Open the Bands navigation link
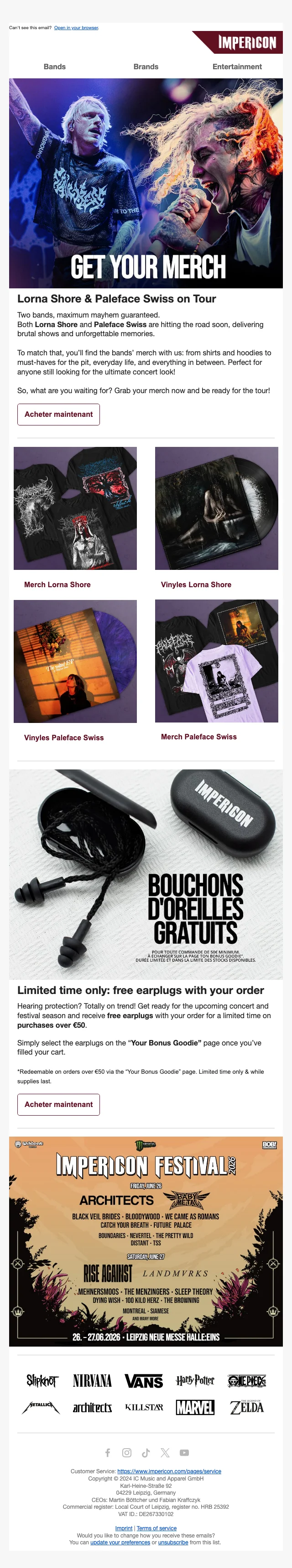This screenshot has height=1568, width=292. (x=54, y=67)
